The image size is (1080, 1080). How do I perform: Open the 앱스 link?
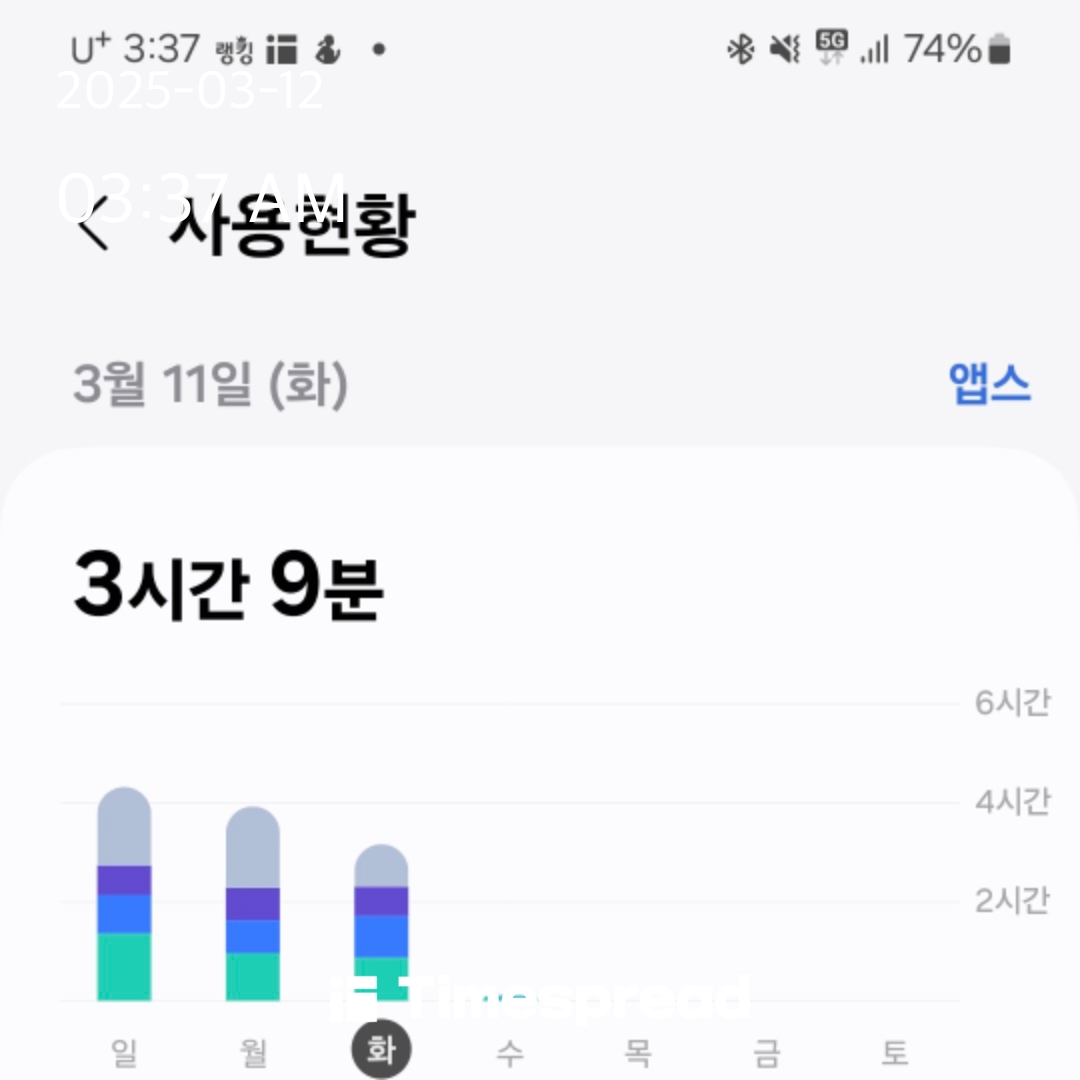tap(989, 383)
